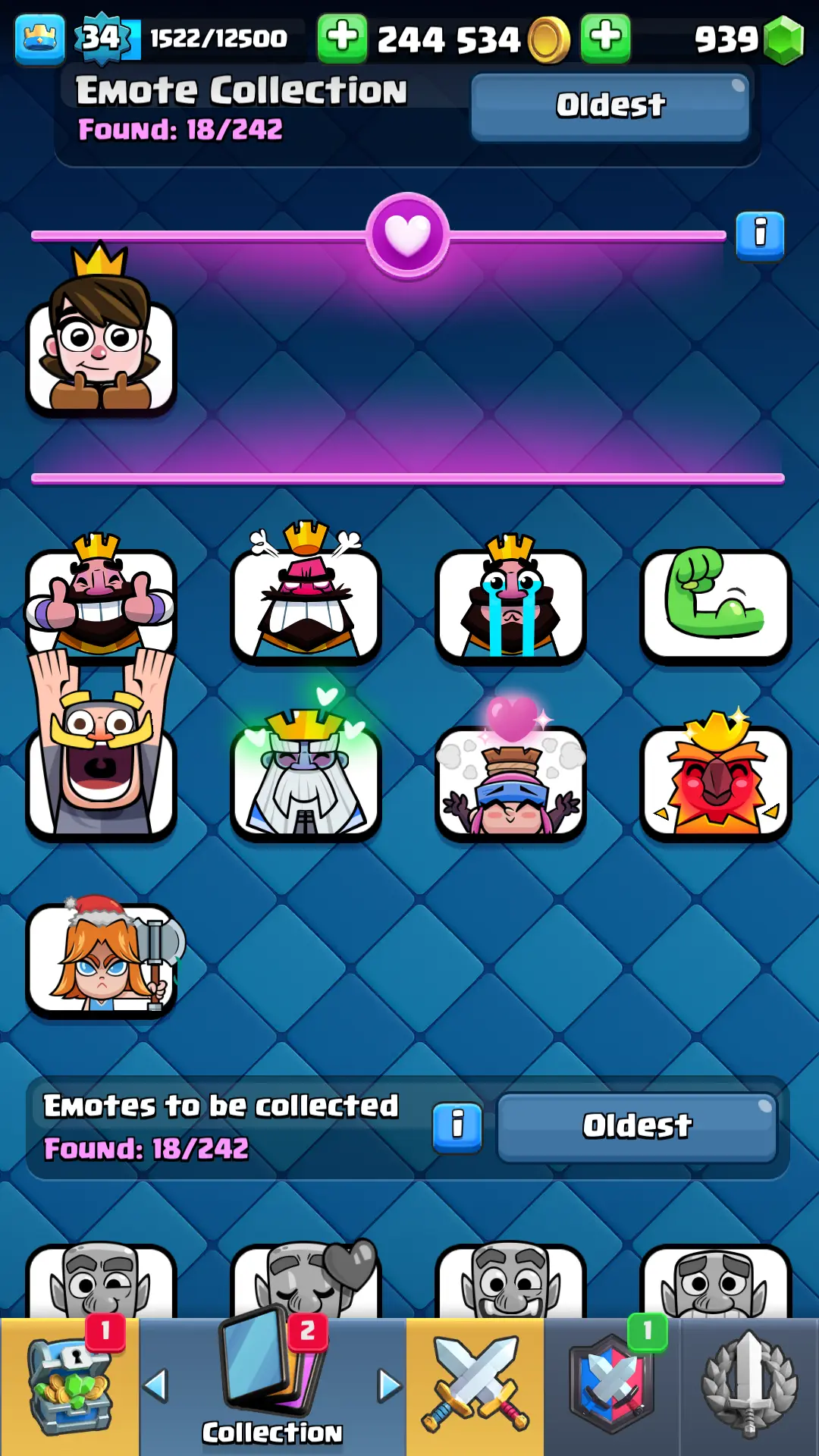Open the info icon beside the favorites bar
The width and height of the screenshot is (819, 1456).
760,234
